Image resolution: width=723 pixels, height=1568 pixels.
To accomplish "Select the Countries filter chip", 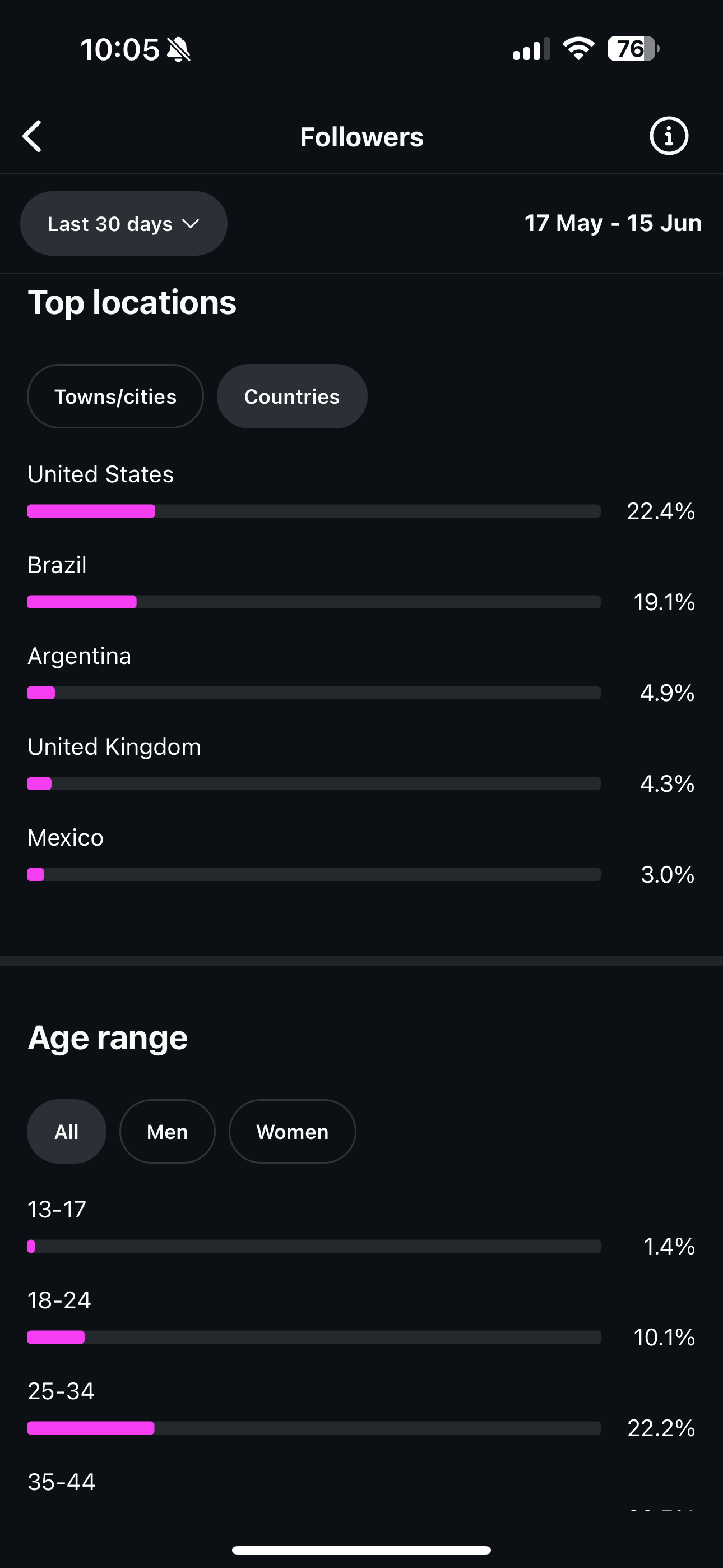I will pyautogui.click(x=292, y=396).
